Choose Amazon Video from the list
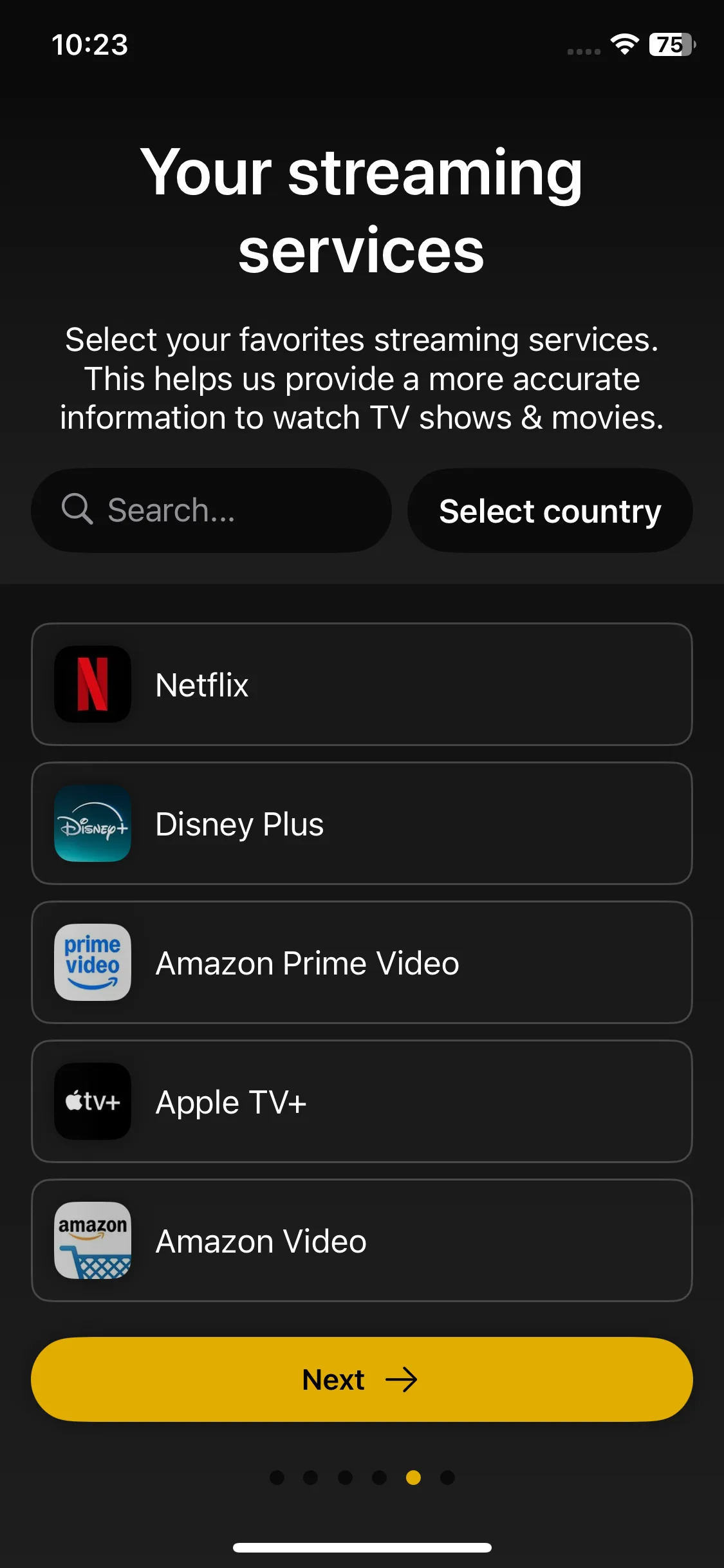Viewport: 724px width, 1568px height. (x=362, y=1240)
